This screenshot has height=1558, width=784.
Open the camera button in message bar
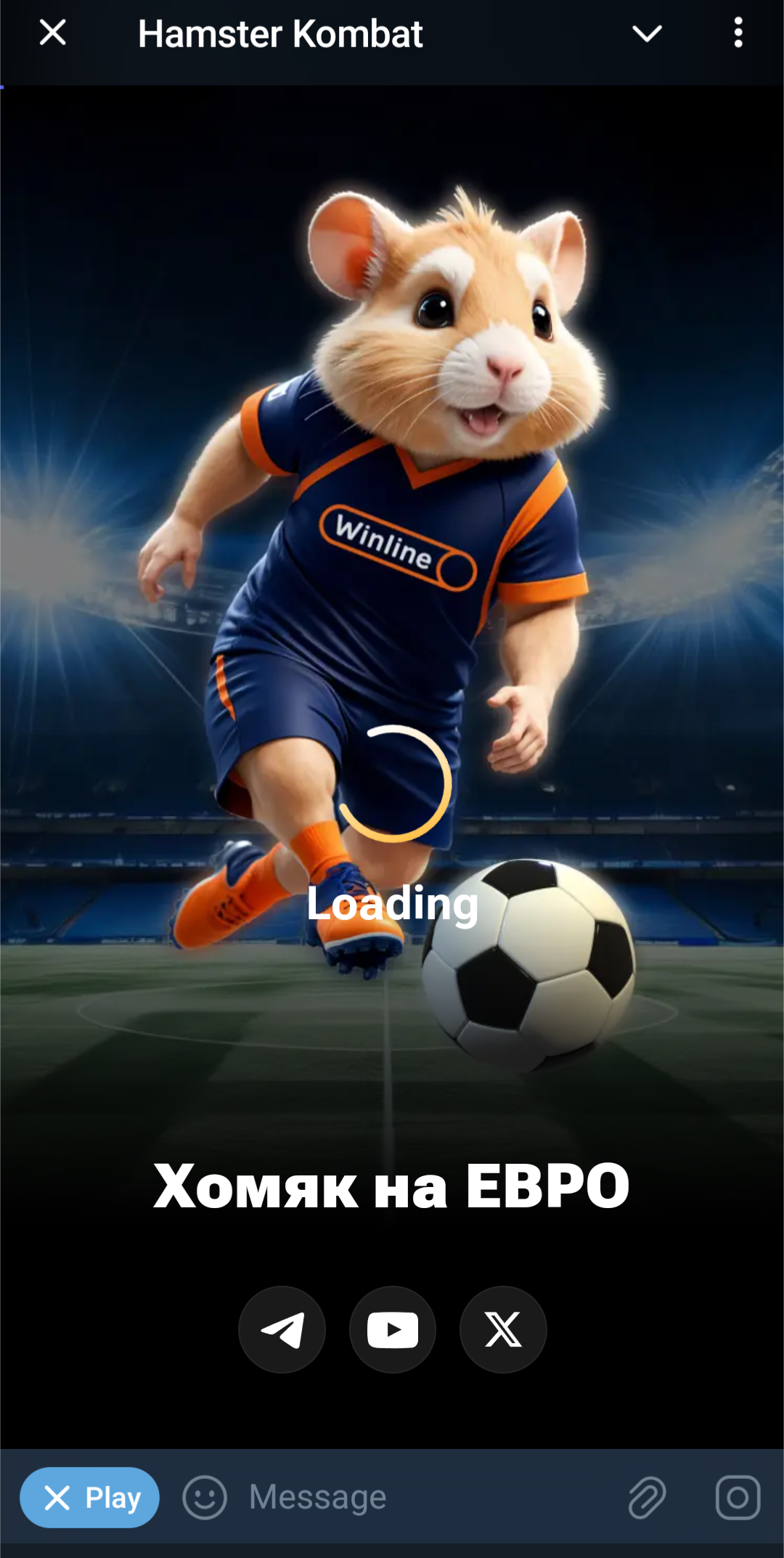click(738, 1498)
